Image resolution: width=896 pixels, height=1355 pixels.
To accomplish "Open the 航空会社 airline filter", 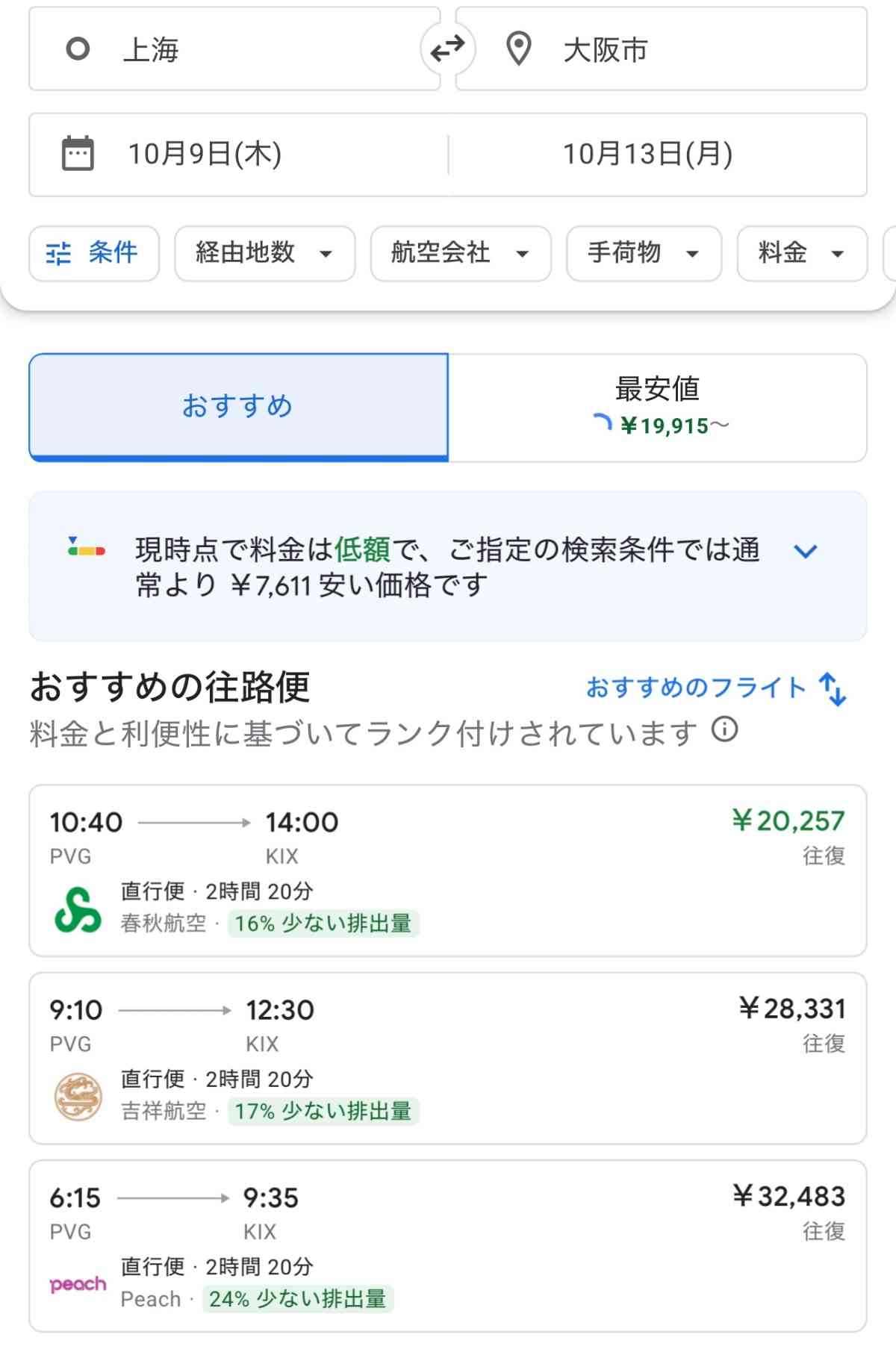I will point(460,253).
